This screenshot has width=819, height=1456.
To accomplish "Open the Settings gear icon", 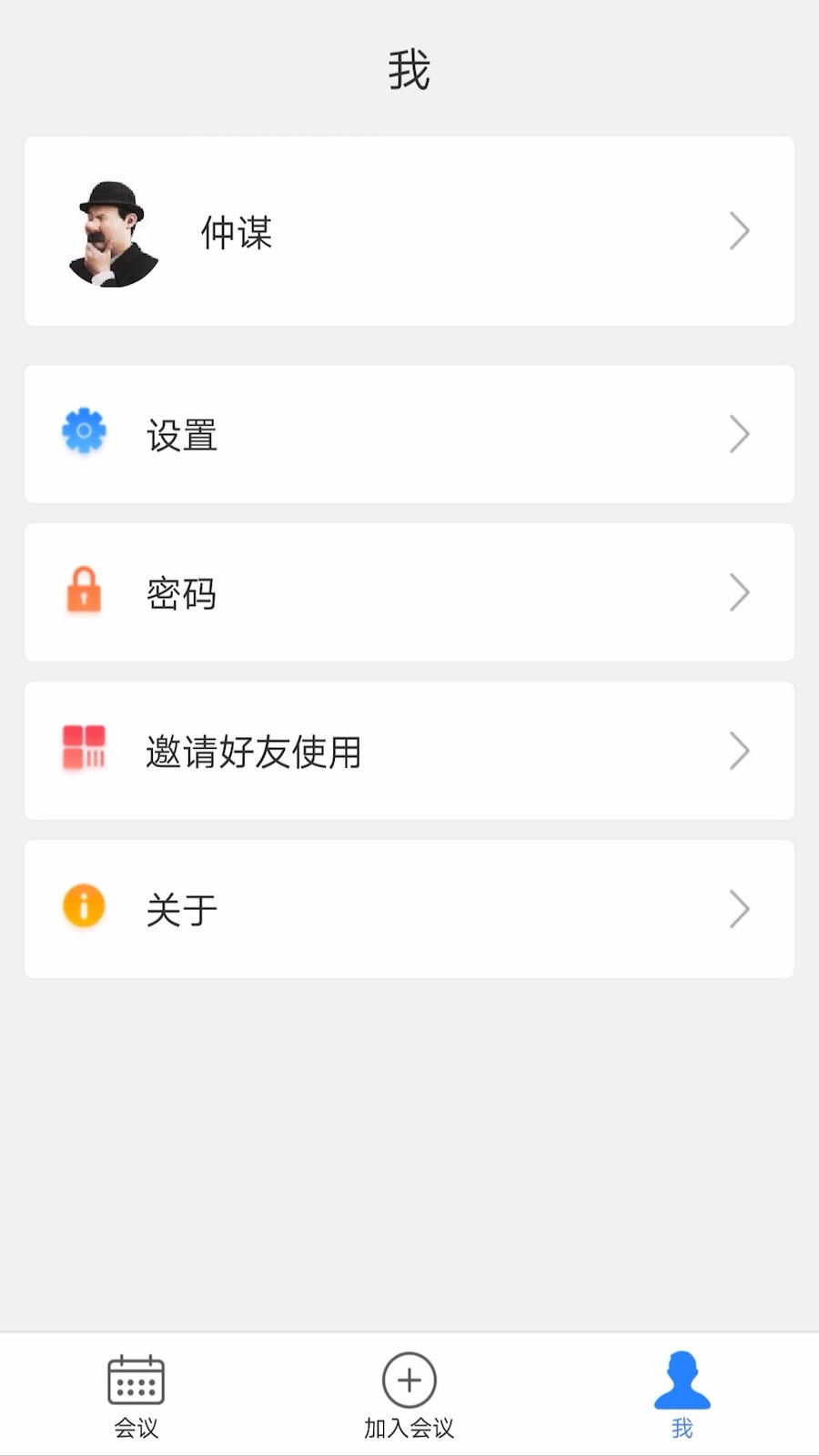I will pyautogui.click(x=84, y=430).
